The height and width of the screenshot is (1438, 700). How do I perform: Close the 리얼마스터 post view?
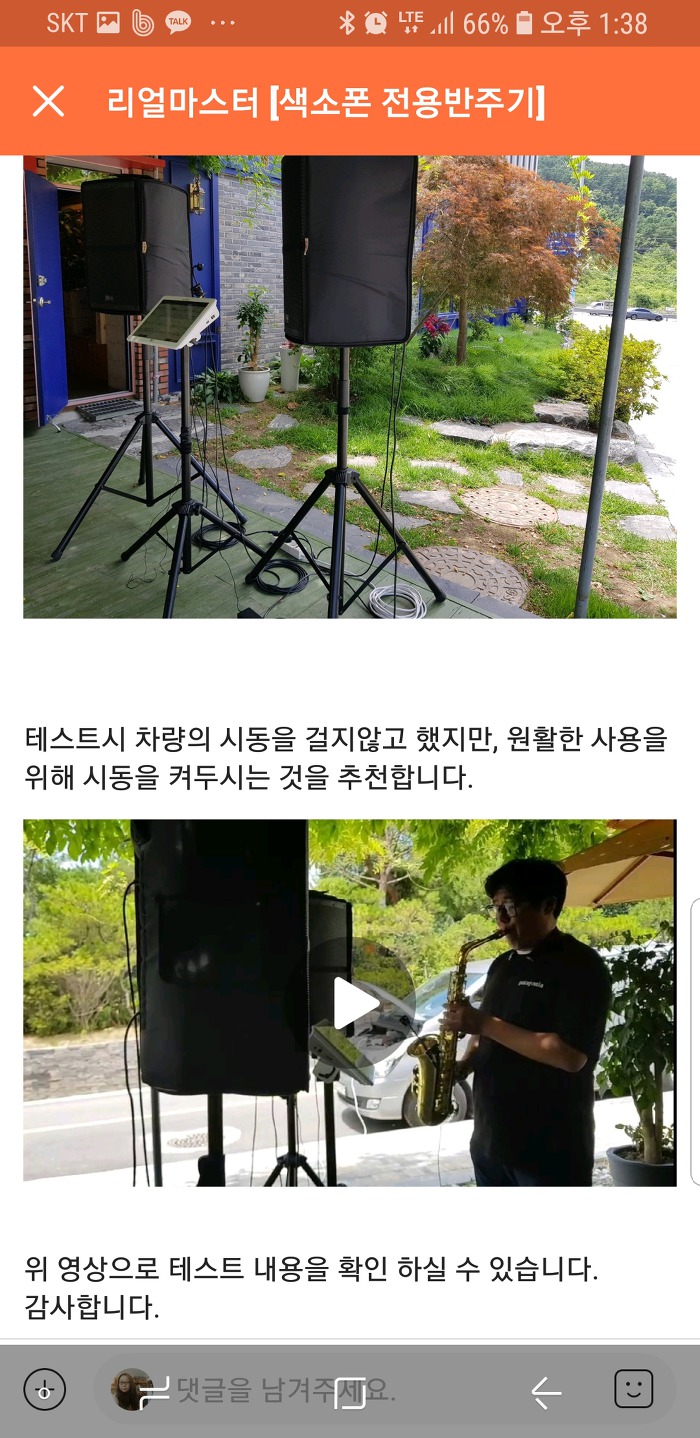pyautogui.click(x=48, y=101)
